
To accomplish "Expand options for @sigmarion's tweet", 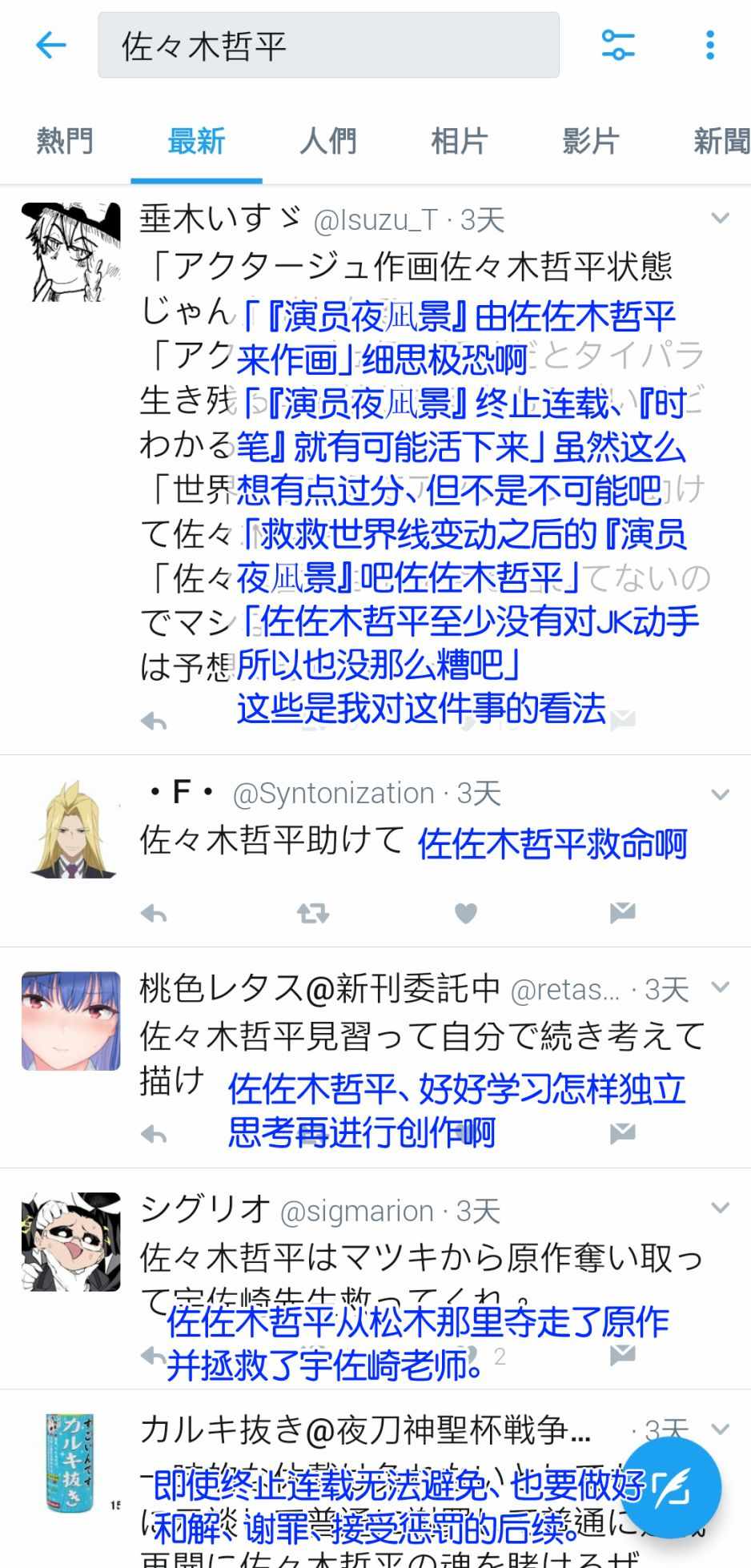I will [x=721, y=1208].
